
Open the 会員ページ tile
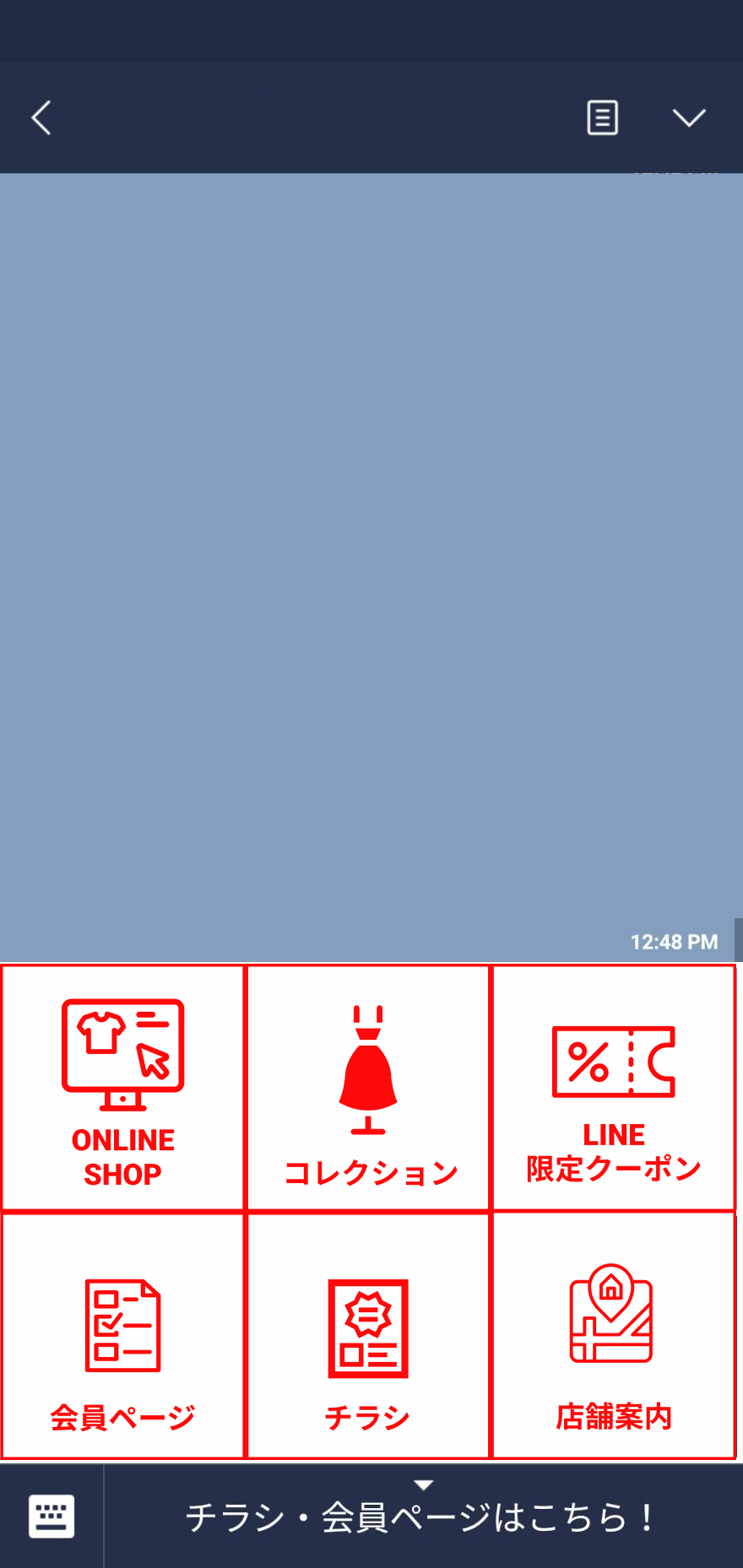pos(123,1335)
